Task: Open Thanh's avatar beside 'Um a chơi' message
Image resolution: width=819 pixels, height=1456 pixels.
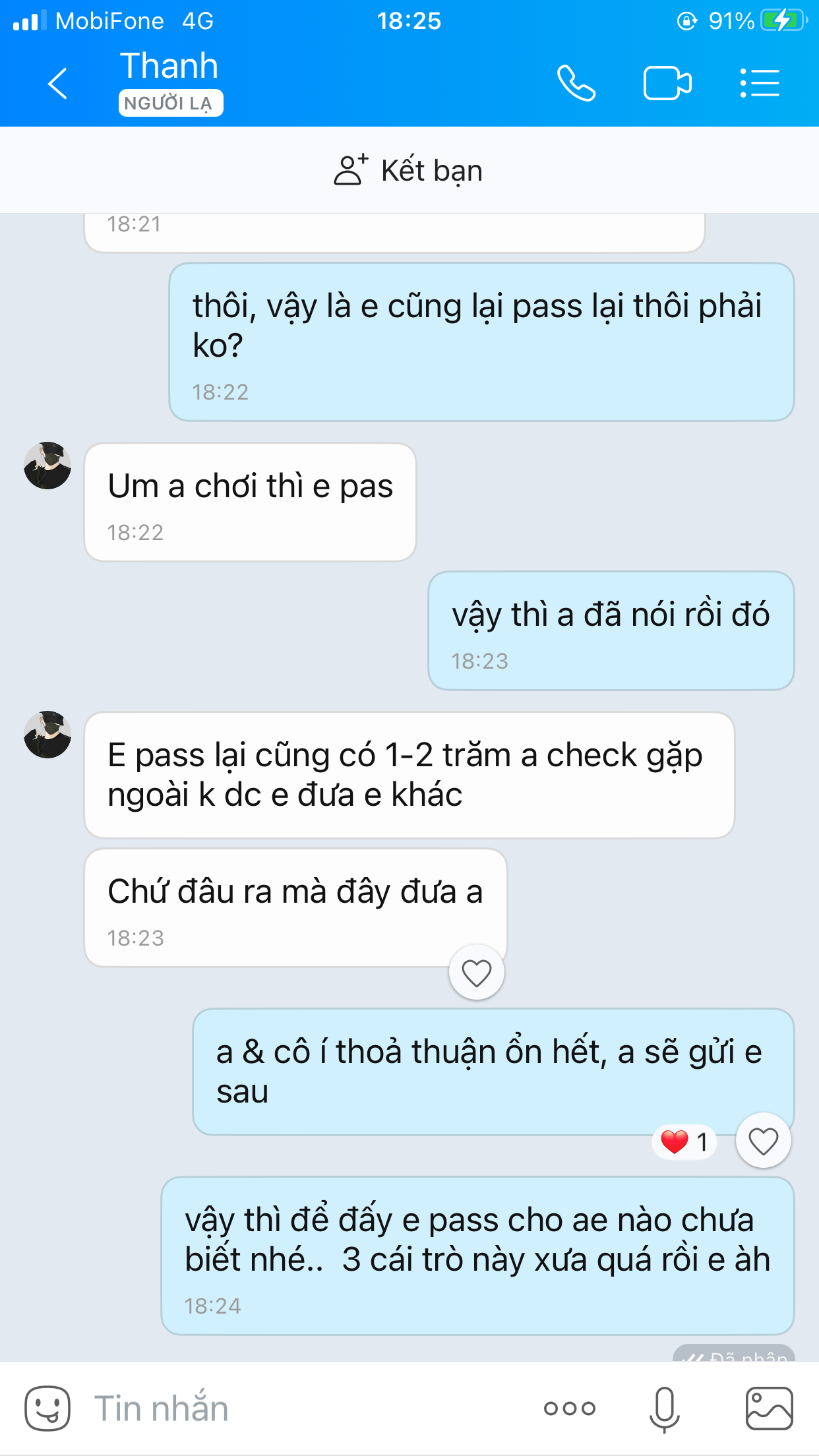Action: click(x=47, y=466)
